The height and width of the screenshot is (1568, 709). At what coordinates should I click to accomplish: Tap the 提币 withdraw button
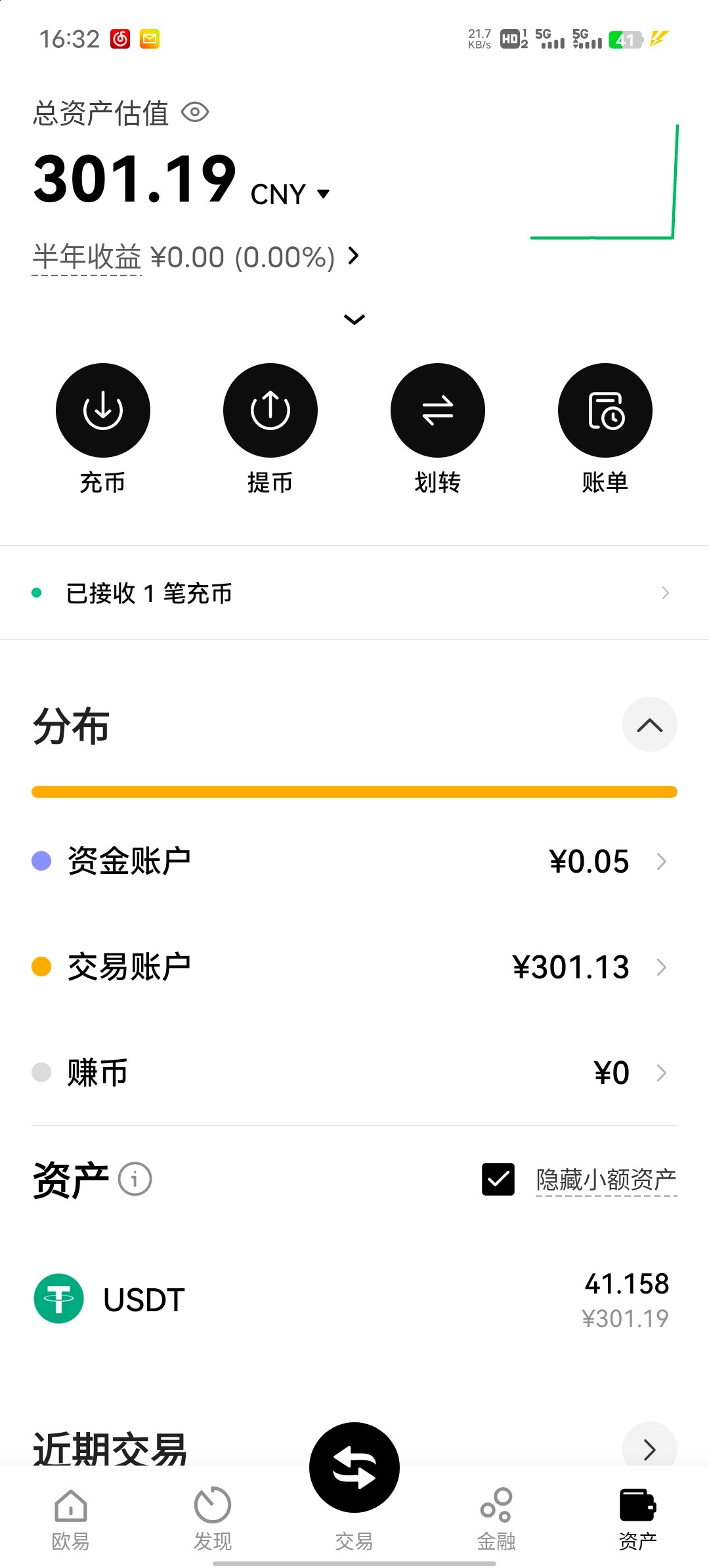[270, 410]
